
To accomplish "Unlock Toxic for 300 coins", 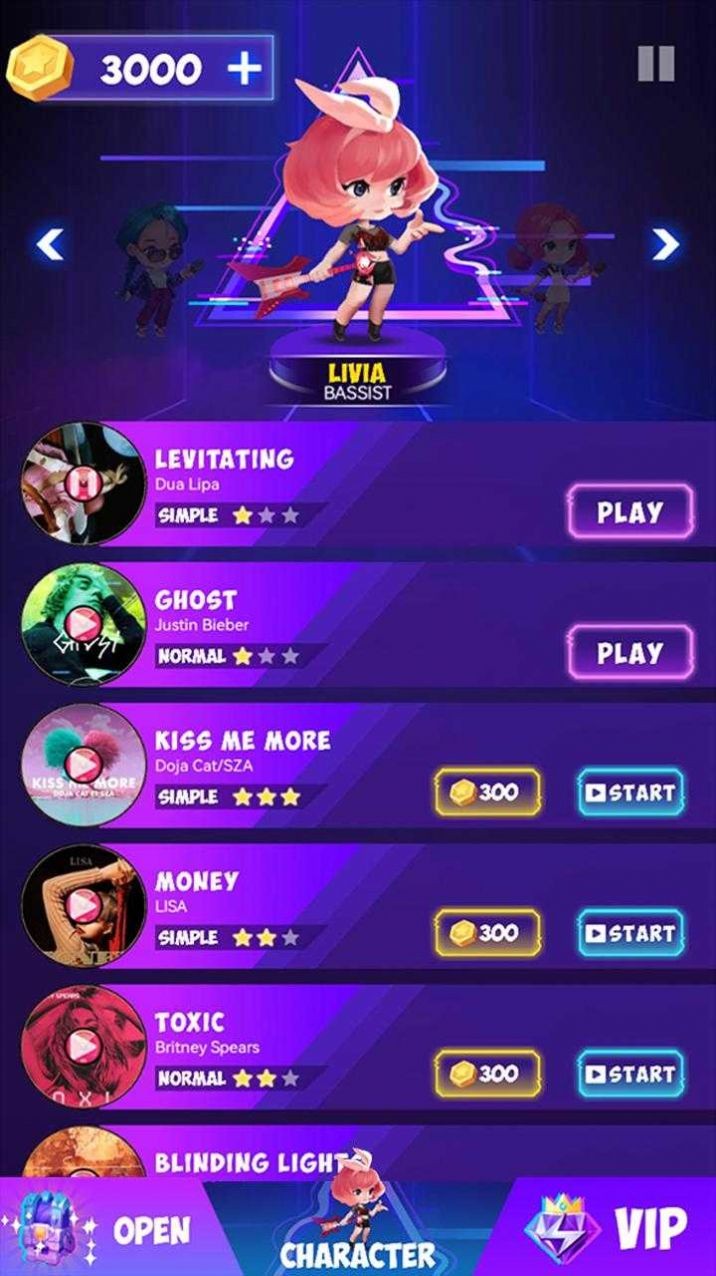I will pyautogui.click(x=487, y=1074).
